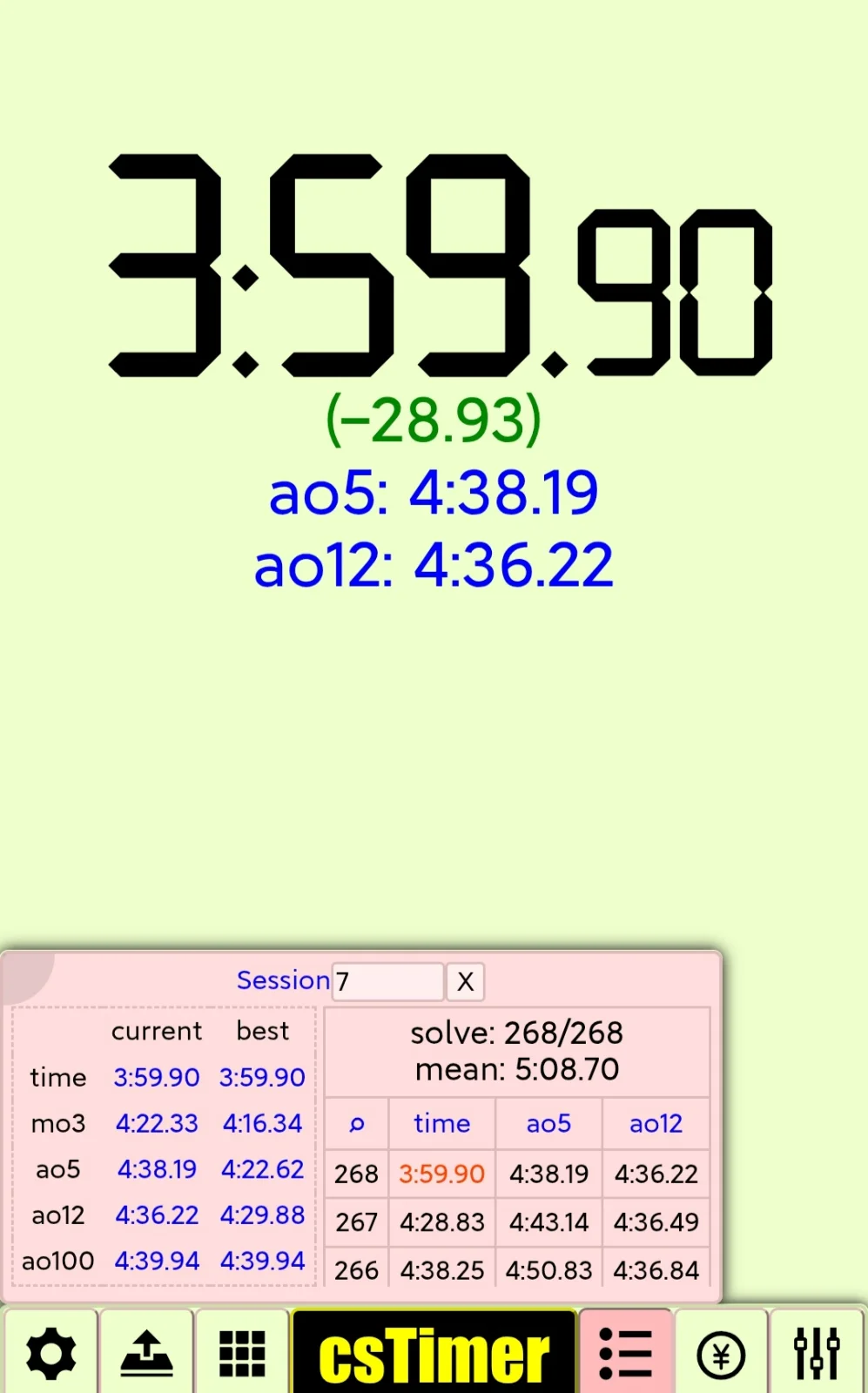Image resolution: width=868 pixels, height=1393 pixels.
Task: Open the settings gear icon
Action: (x=50, y=1353)
